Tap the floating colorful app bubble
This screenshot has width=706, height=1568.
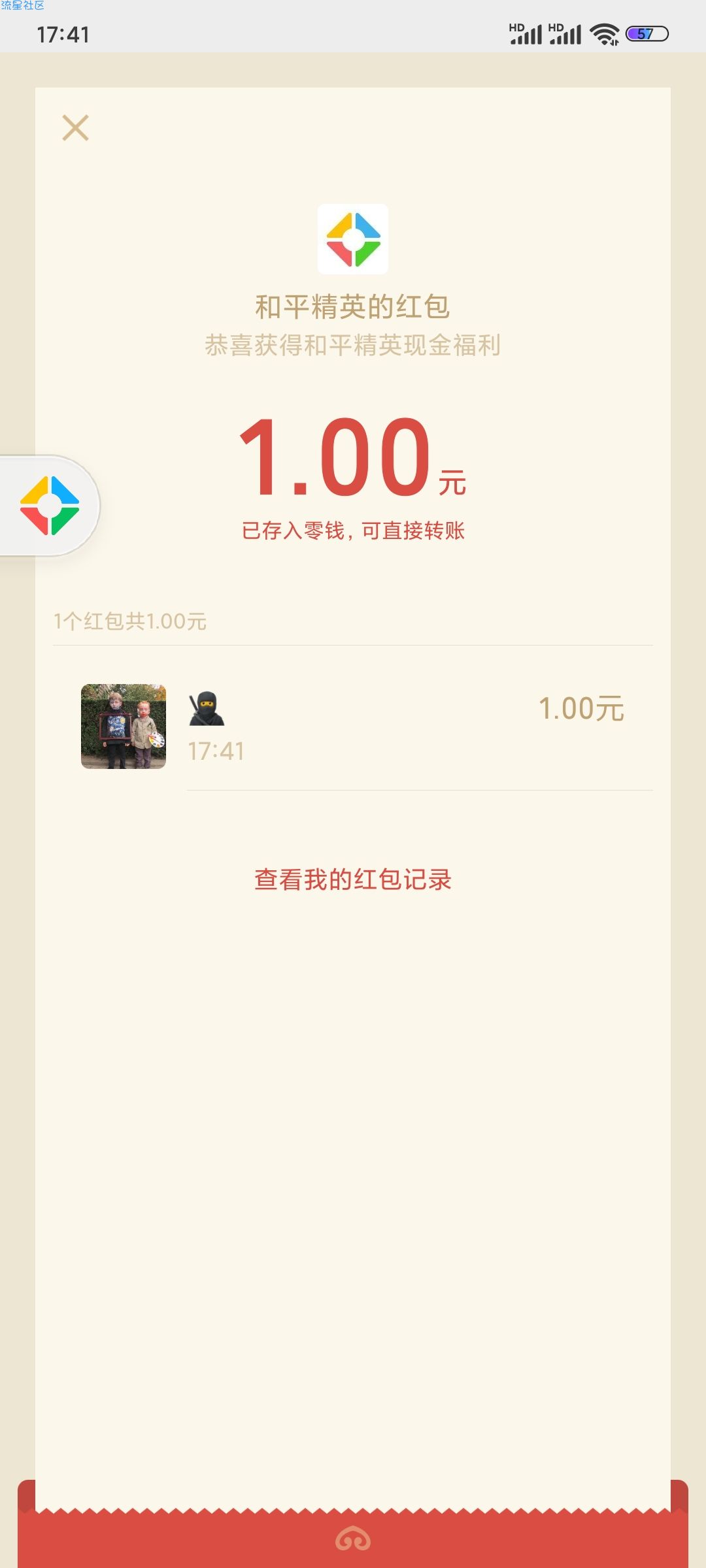click(x=50, y=506)
